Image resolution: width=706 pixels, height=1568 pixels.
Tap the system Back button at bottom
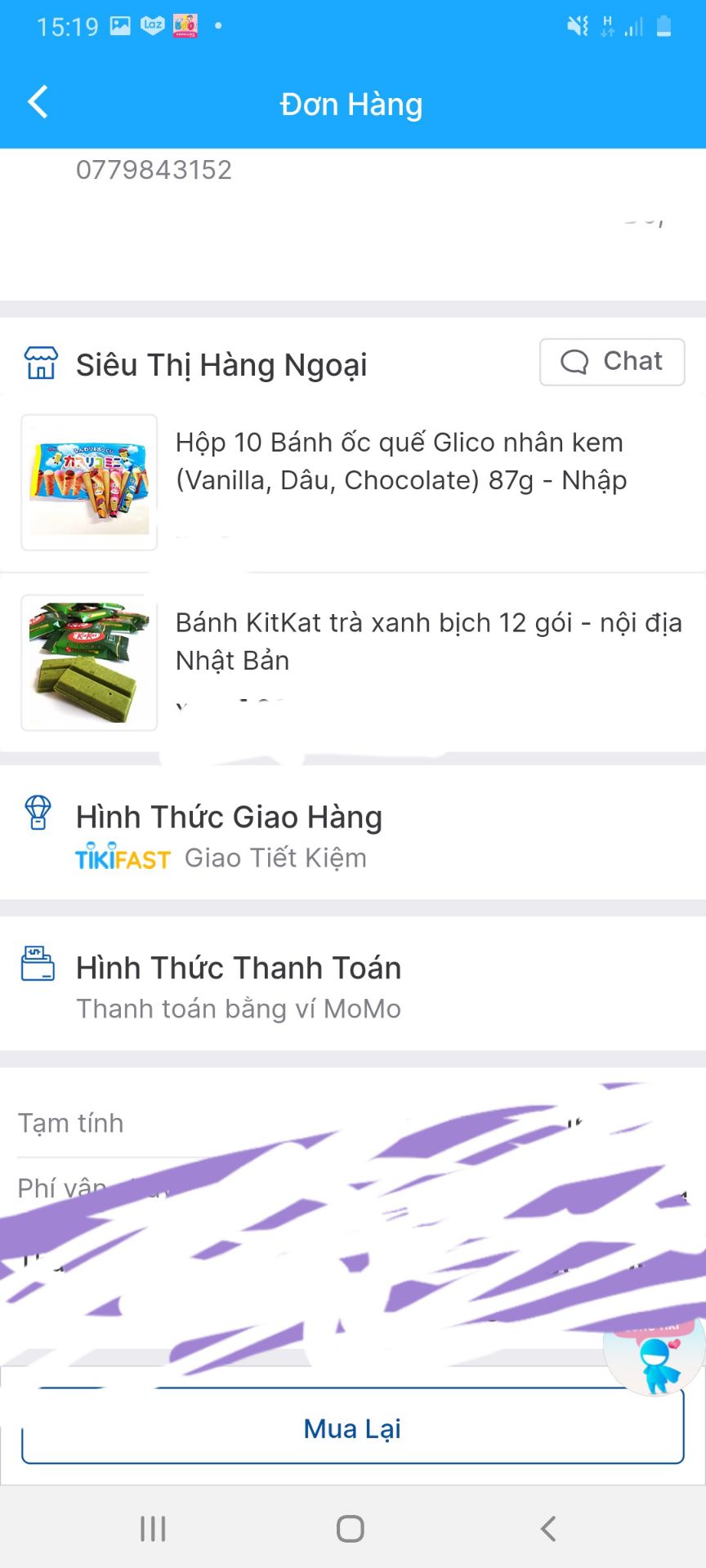tap(547, 1528)
